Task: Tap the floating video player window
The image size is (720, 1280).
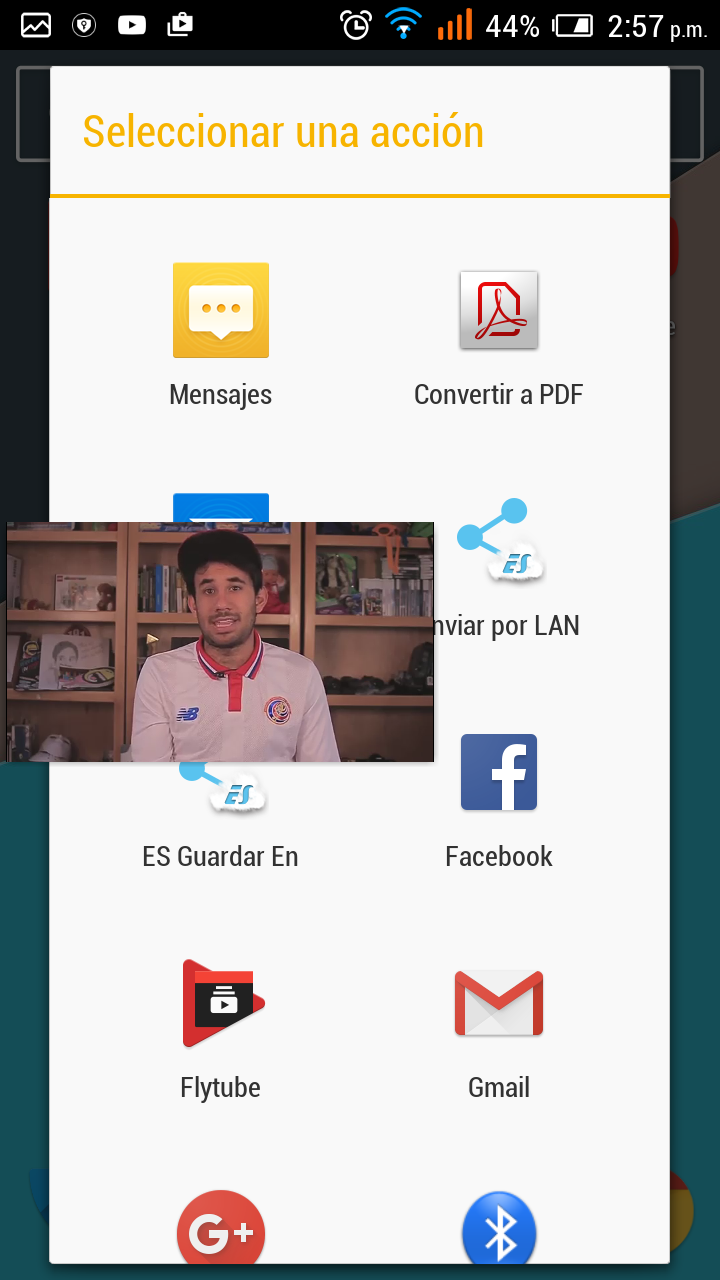Action: [x=220, y=641]
